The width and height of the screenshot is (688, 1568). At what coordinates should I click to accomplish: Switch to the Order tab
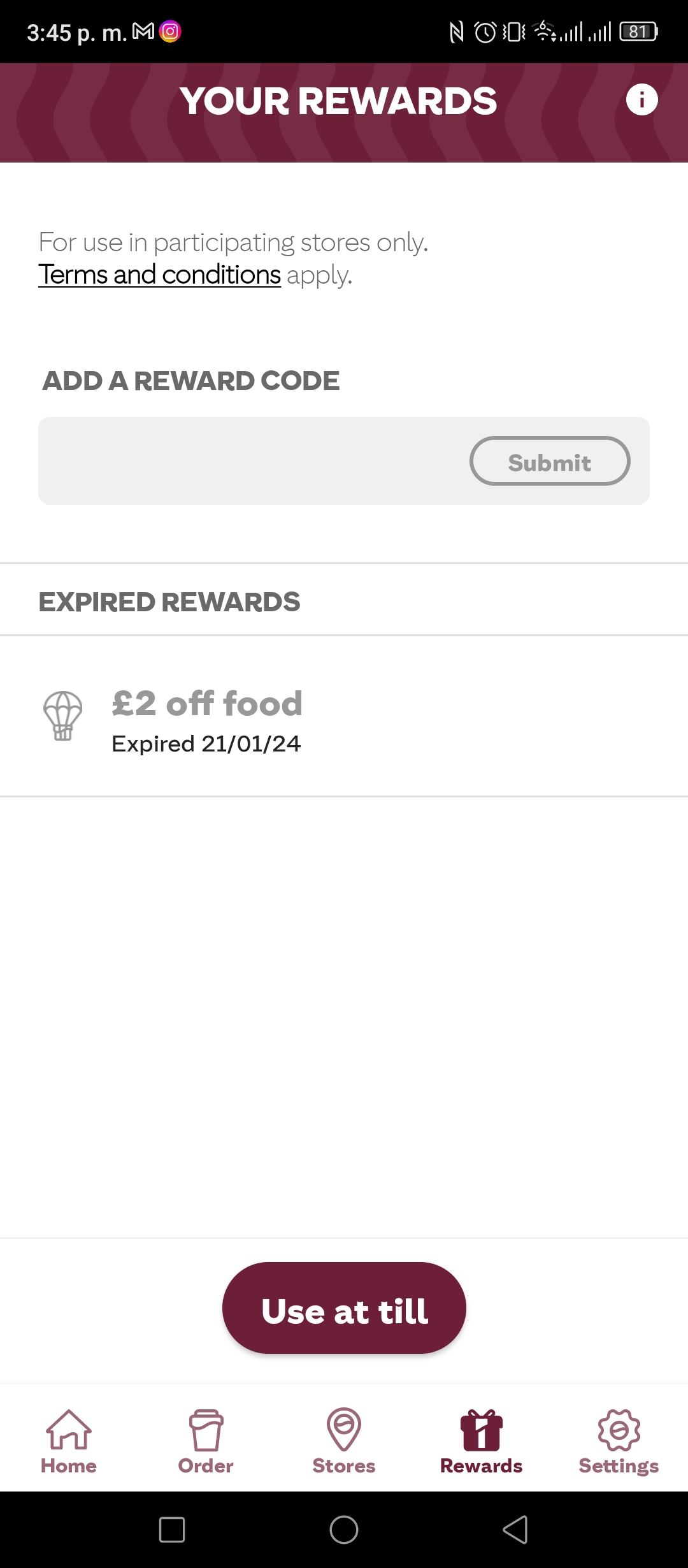206,1442
